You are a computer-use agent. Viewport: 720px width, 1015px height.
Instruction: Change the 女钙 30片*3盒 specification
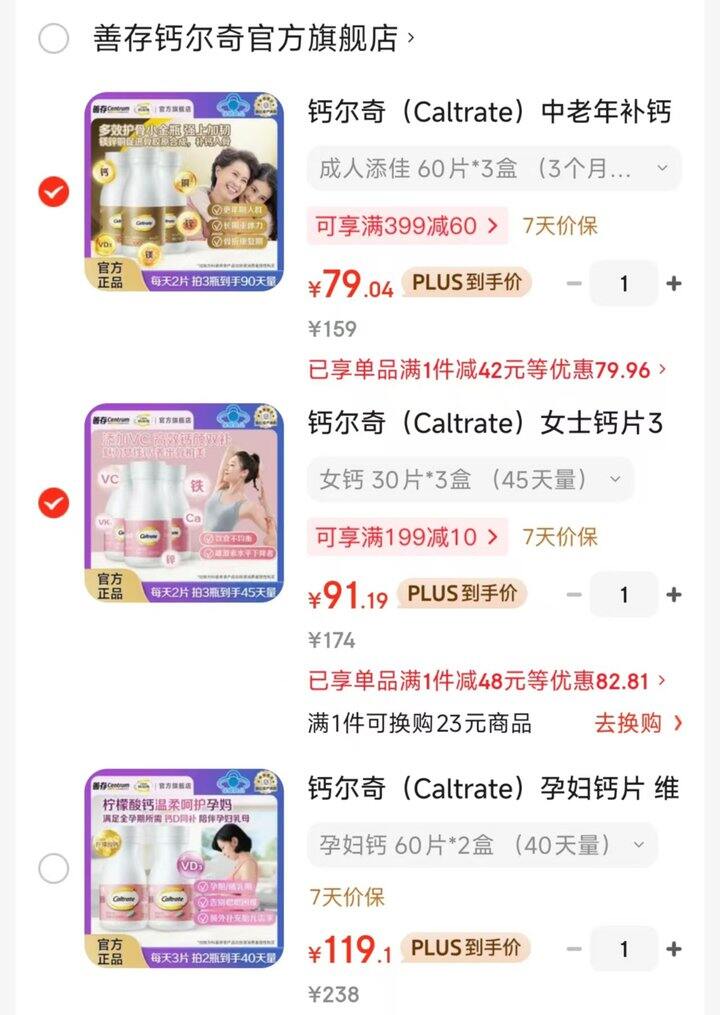(470, 479)
